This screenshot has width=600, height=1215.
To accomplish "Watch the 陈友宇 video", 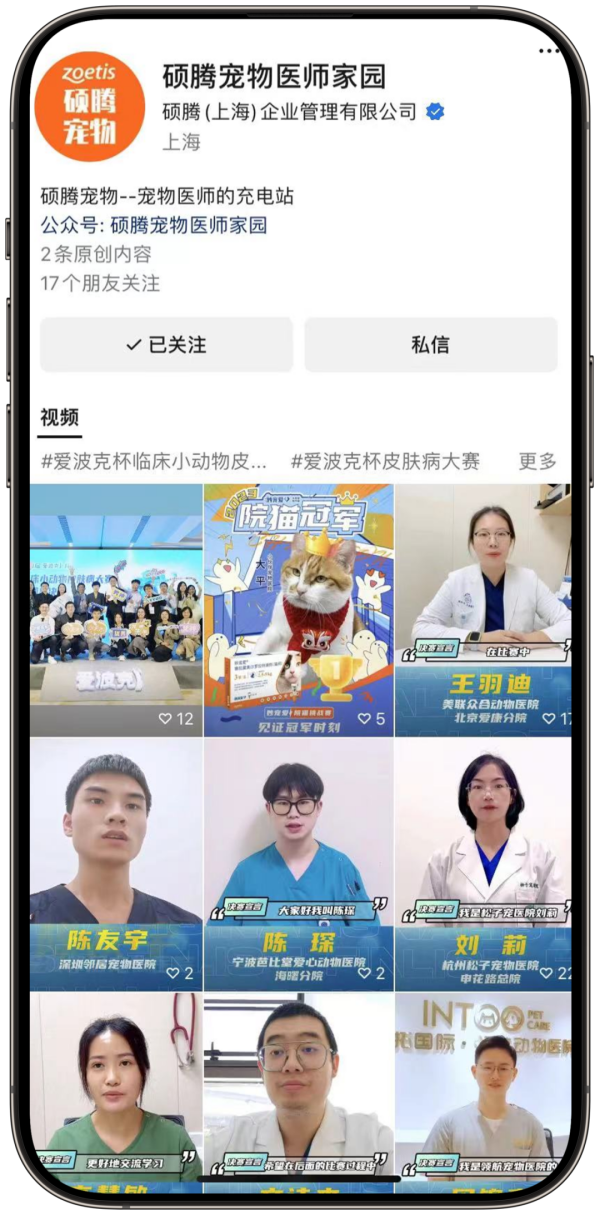I will coord(116,865).
